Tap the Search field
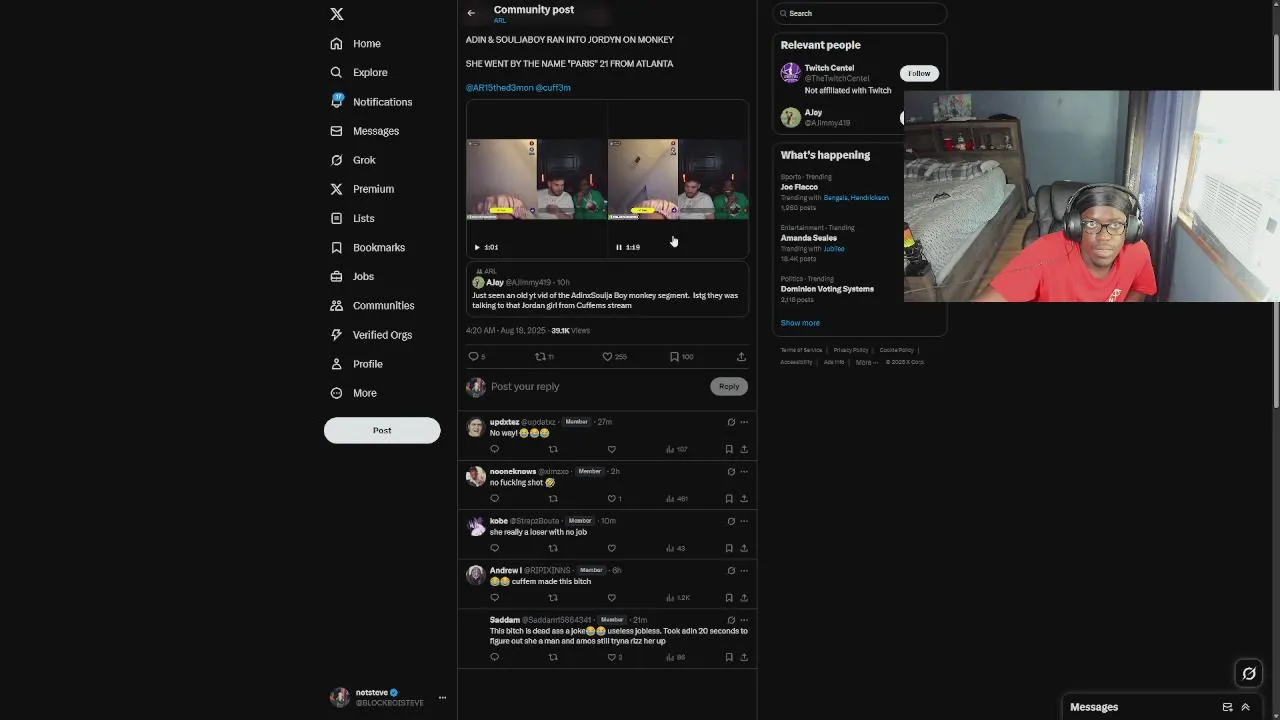Screen dimensions: 1280x720 point(860,13)
